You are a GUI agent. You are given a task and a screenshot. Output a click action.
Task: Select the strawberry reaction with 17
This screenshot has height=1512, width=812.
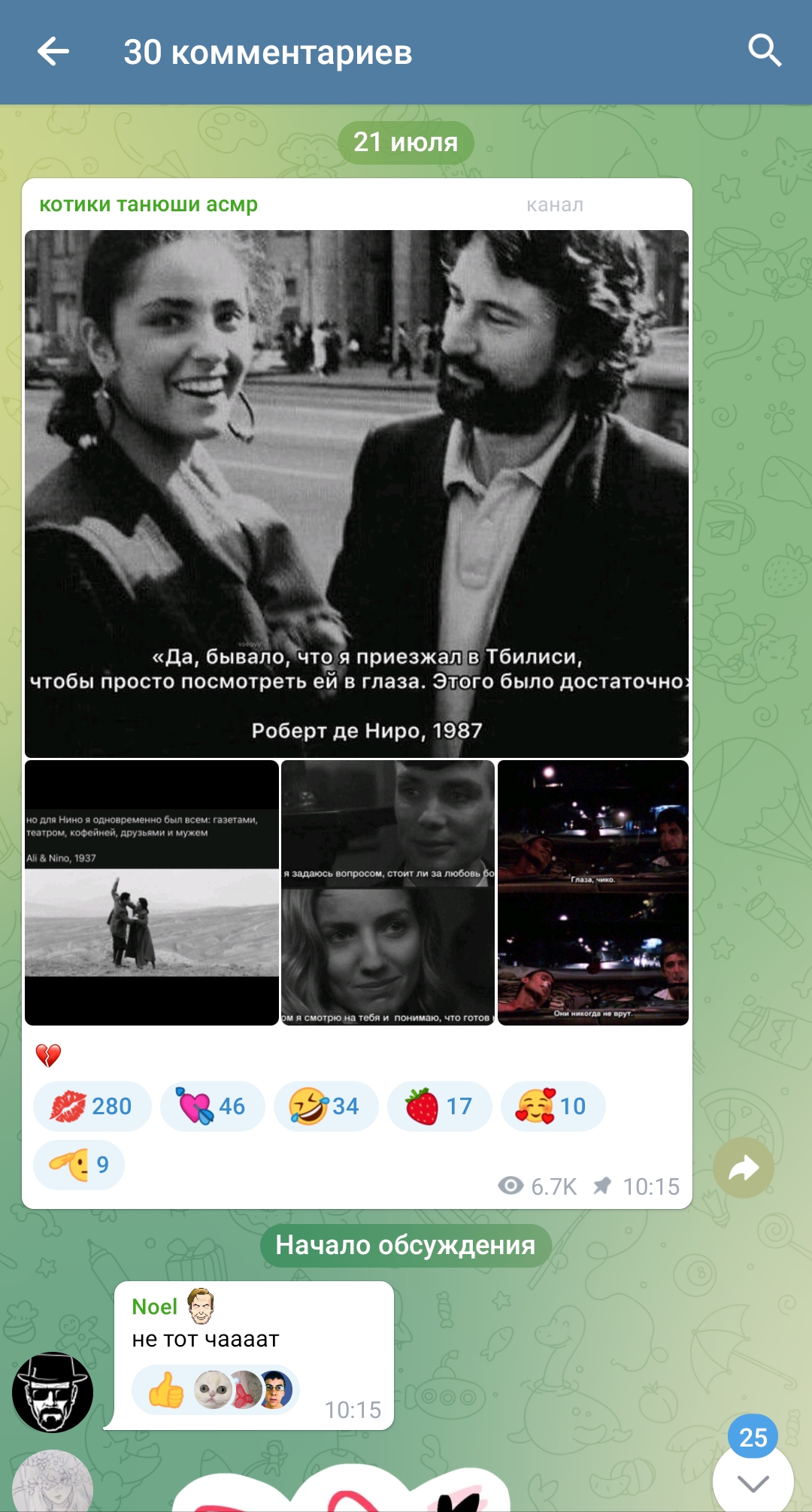tap(439, 1106)
